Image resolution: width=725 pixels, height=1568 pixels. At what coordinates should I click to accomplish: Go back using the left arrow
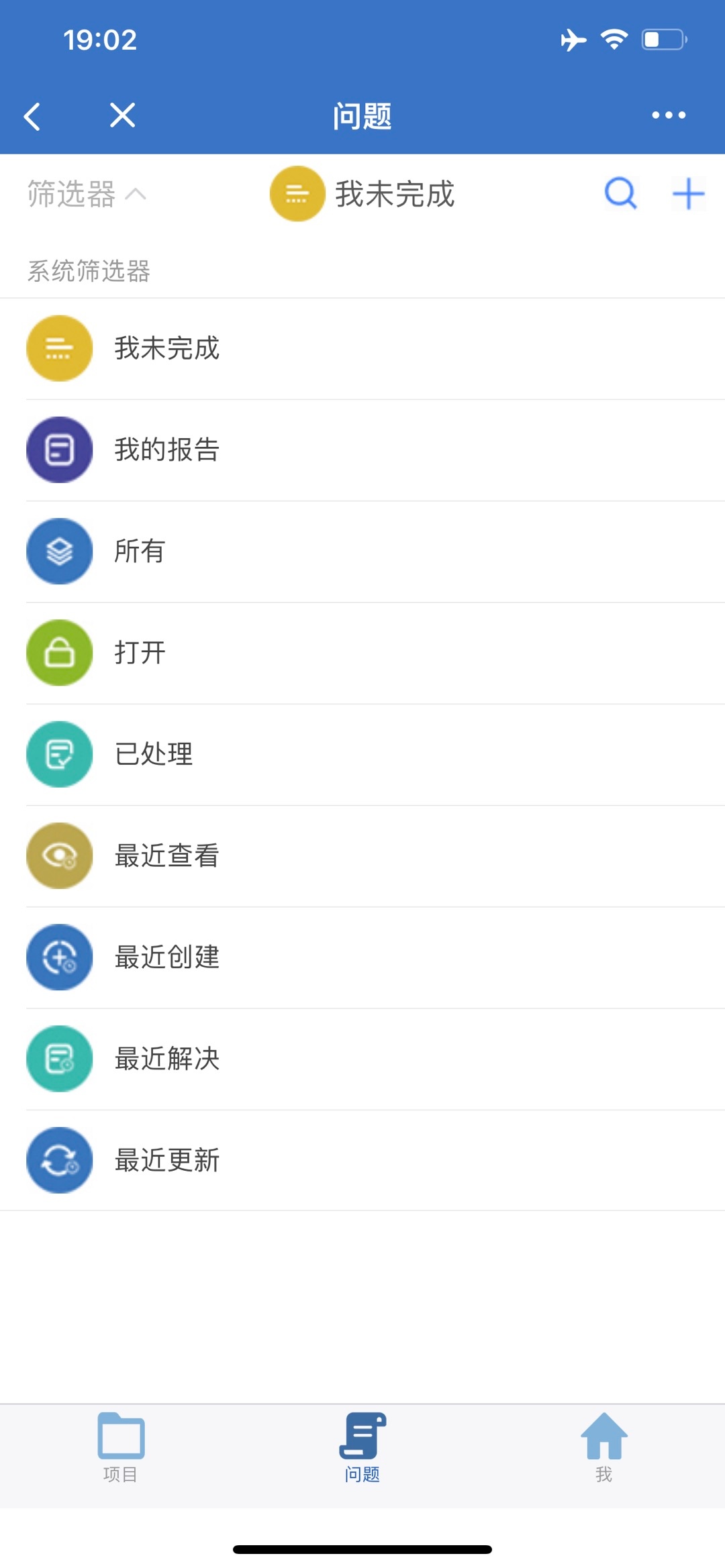click(32, 116)
